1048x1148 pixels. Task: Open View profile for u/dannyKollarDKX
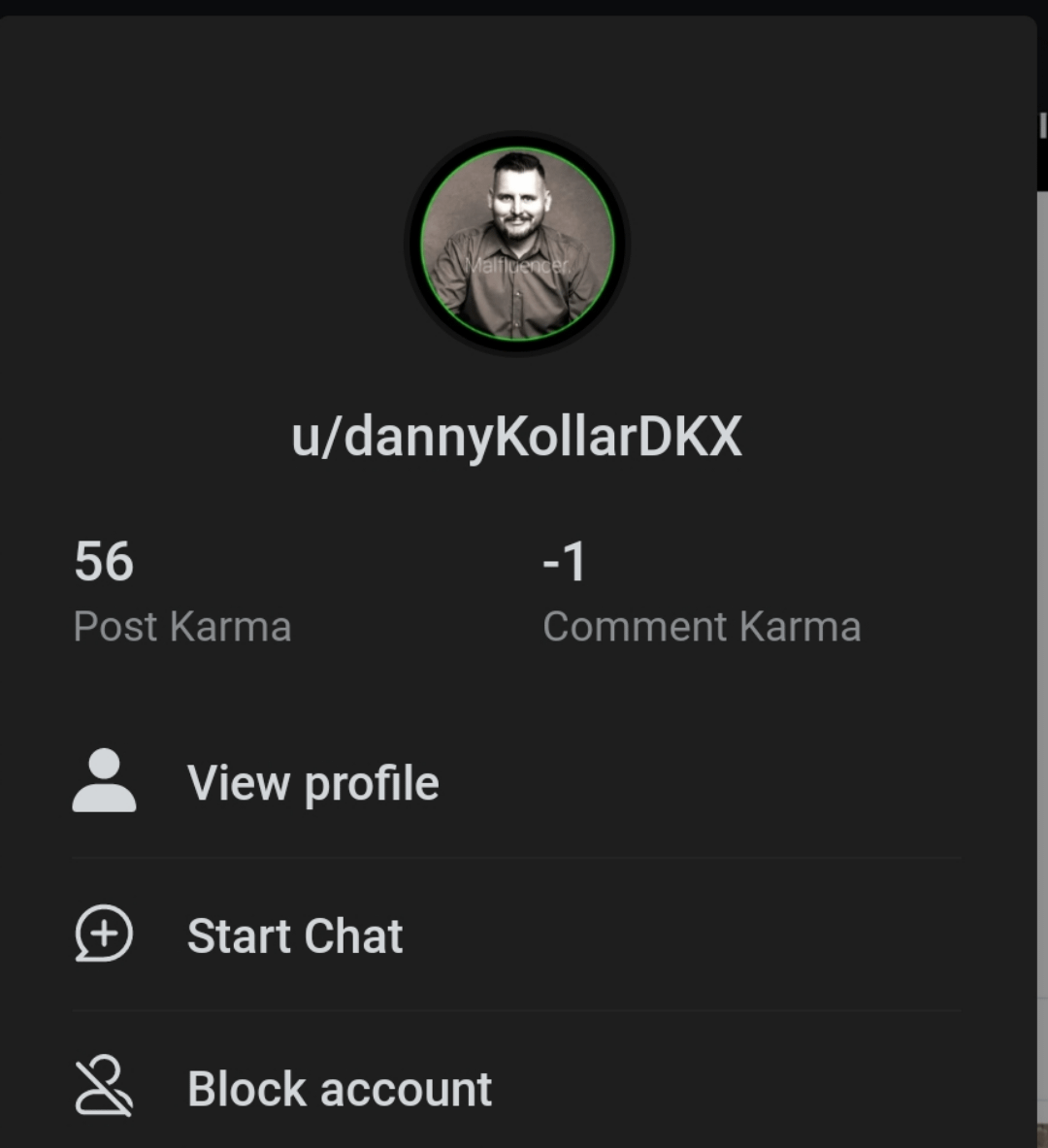tap(312, 783)
